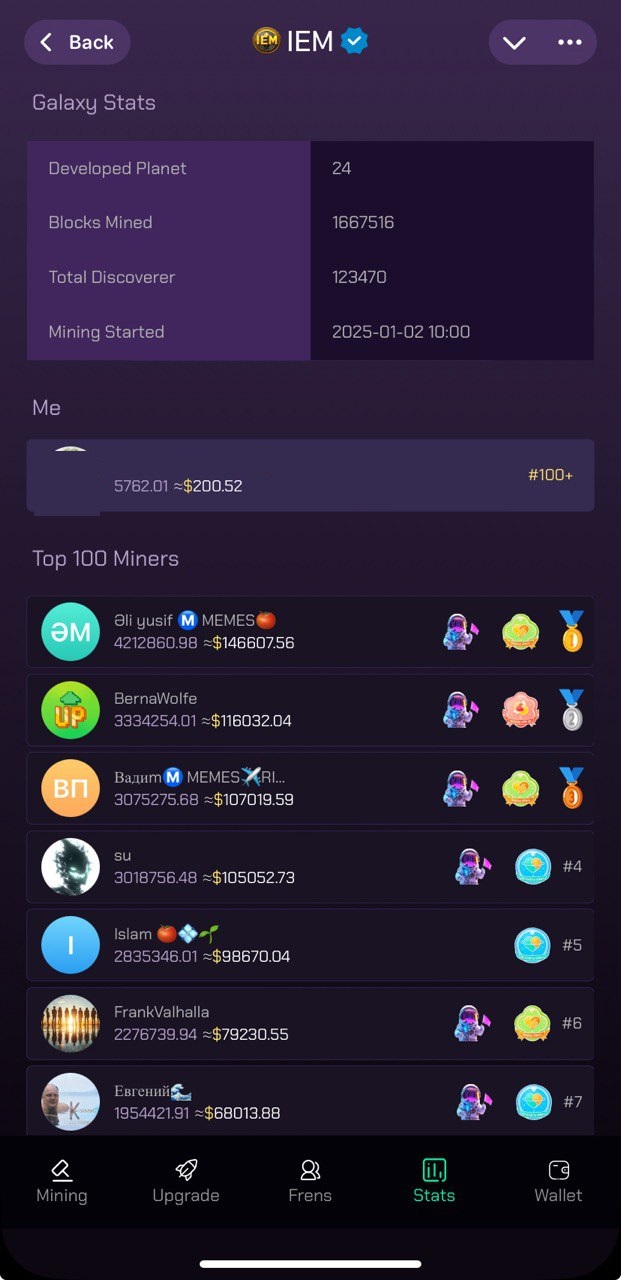Open the Wallet tab
621x1280 pixels.
[x=558, y=1181]
